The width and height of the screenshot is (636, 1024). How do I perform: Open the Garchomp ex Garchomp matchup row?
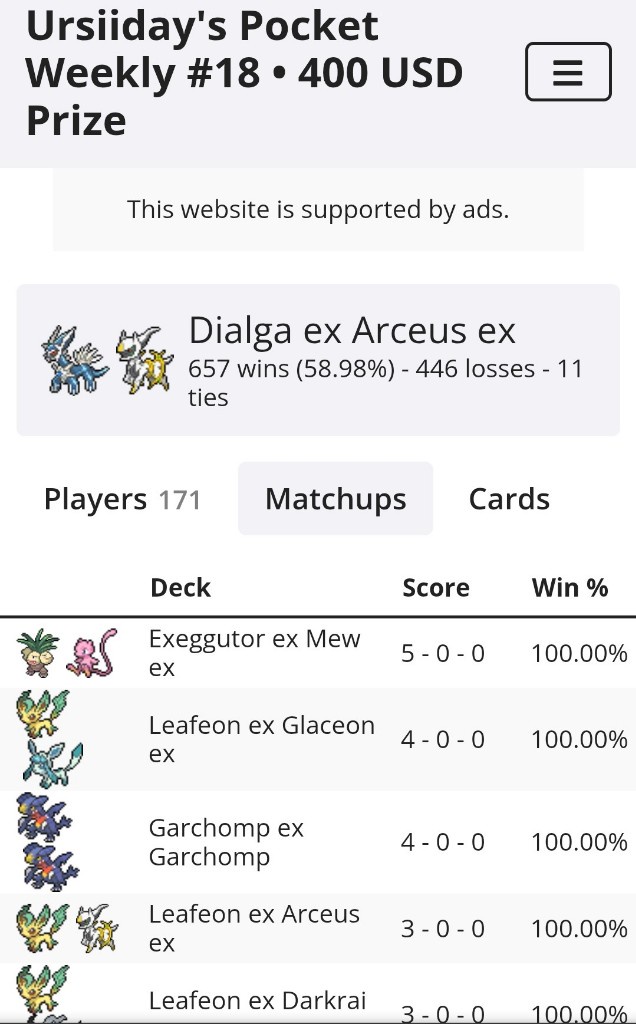point(226,842)
